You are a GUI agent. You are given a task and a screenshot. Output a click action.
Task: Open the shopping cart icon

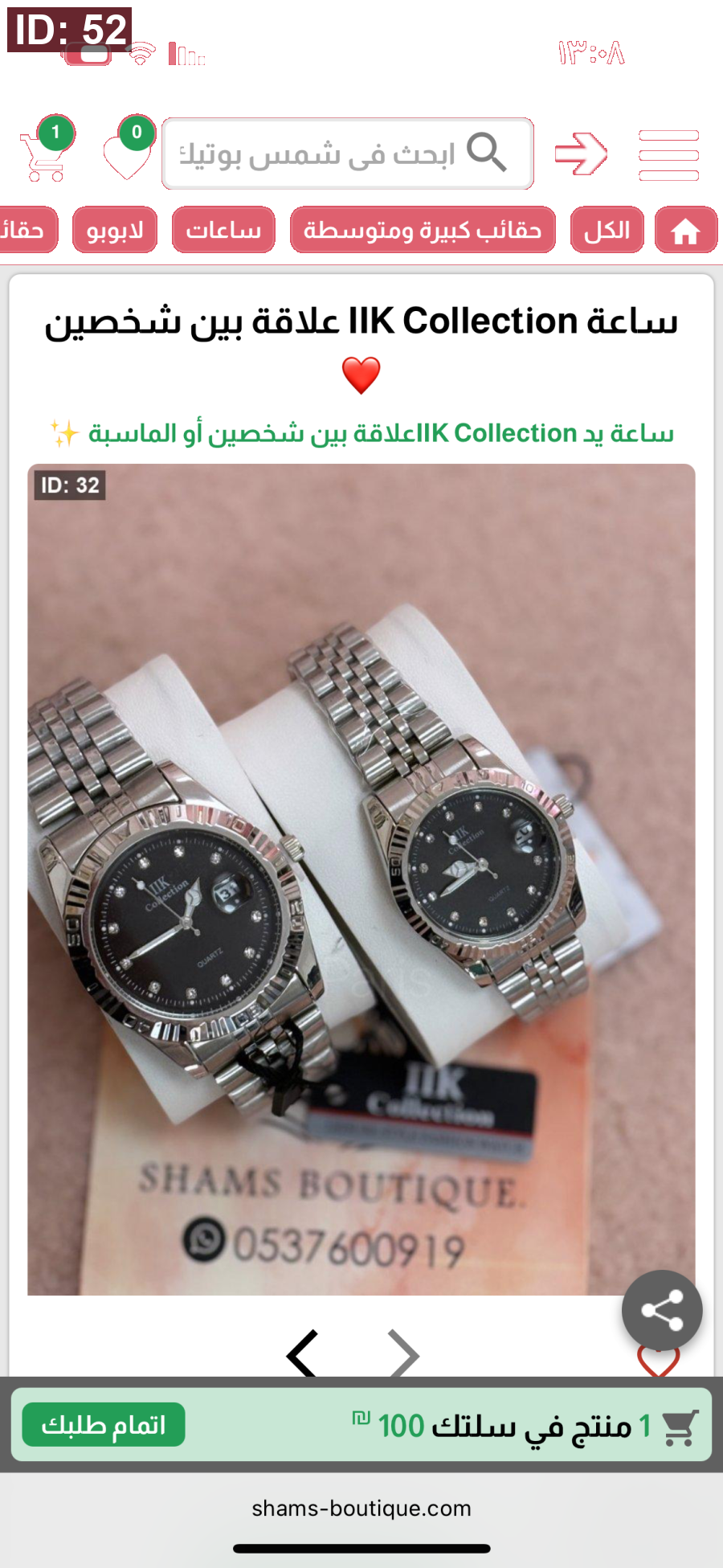pos(44,153)
